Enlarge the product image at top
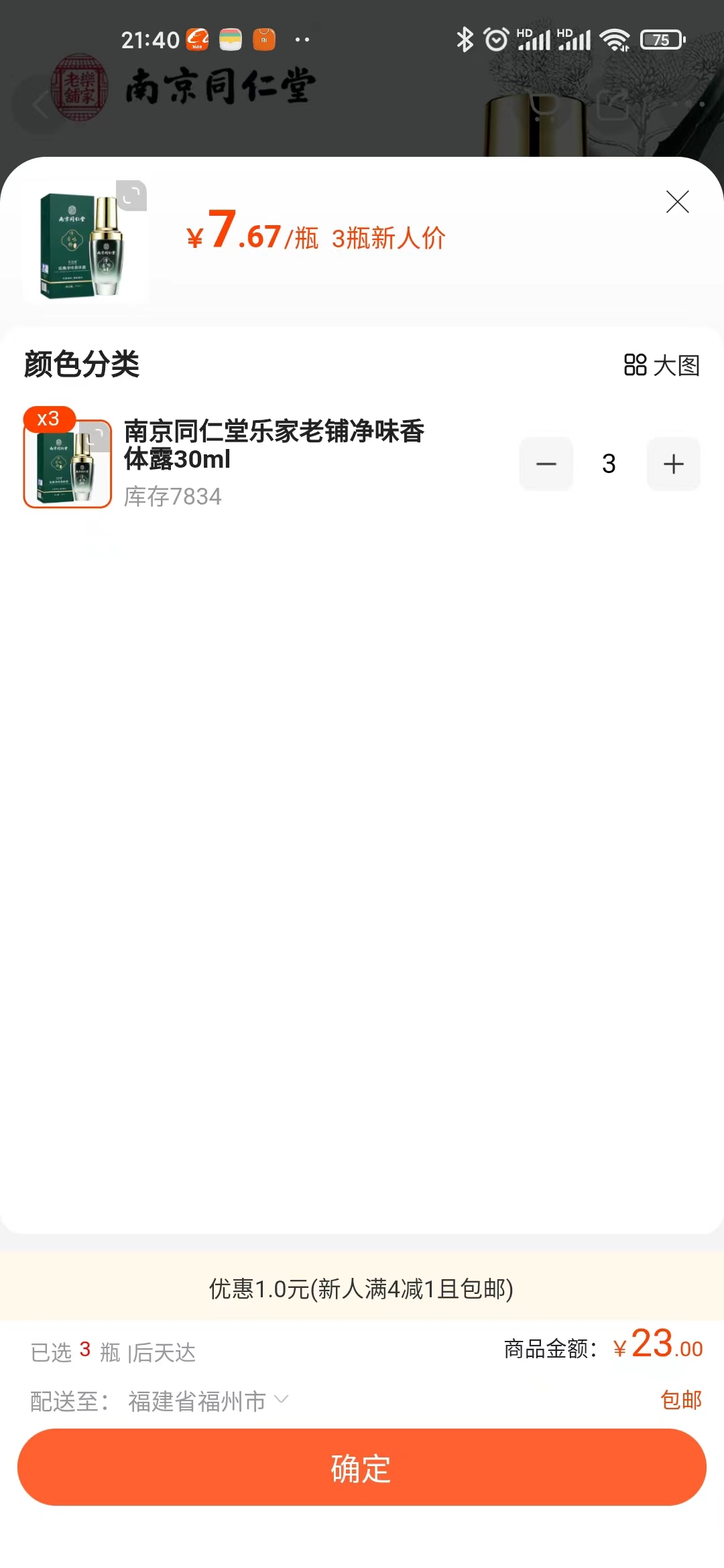The height and width of the screenshot is (1568, 724). click(131, 196)
